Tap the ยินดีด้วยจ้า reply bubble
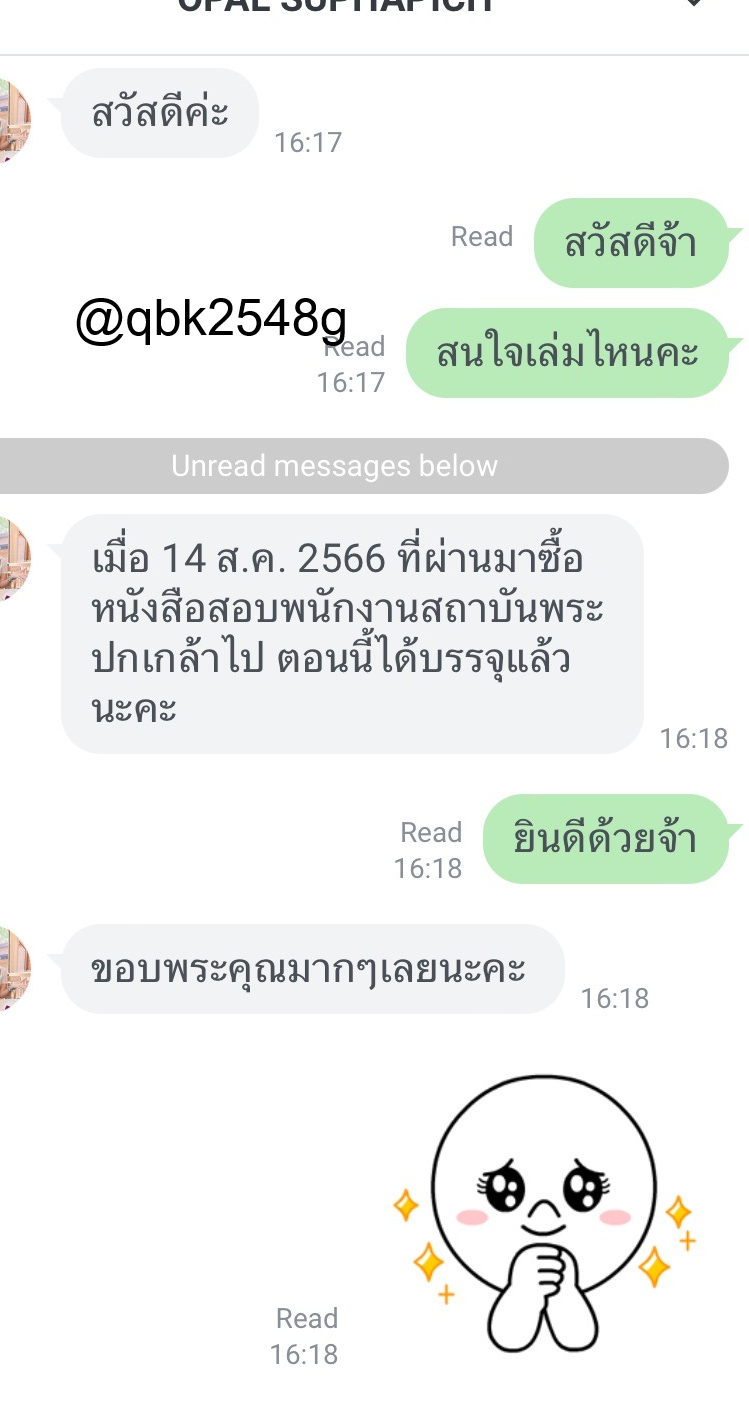Screen dimensions: 749x1423 click(x=607, y=838)
